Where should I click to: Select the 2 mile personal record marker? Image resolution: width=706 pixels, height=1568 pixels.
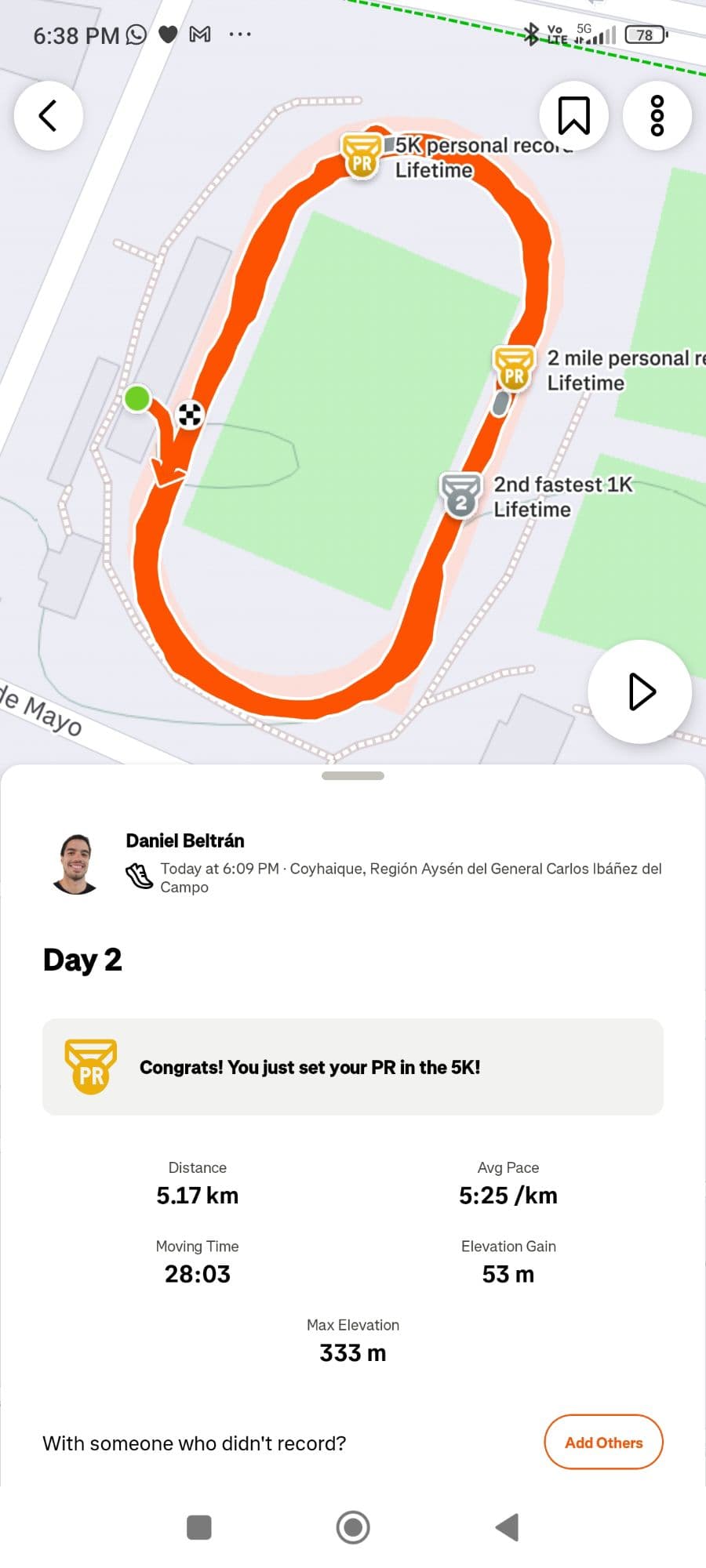(514, 368)
